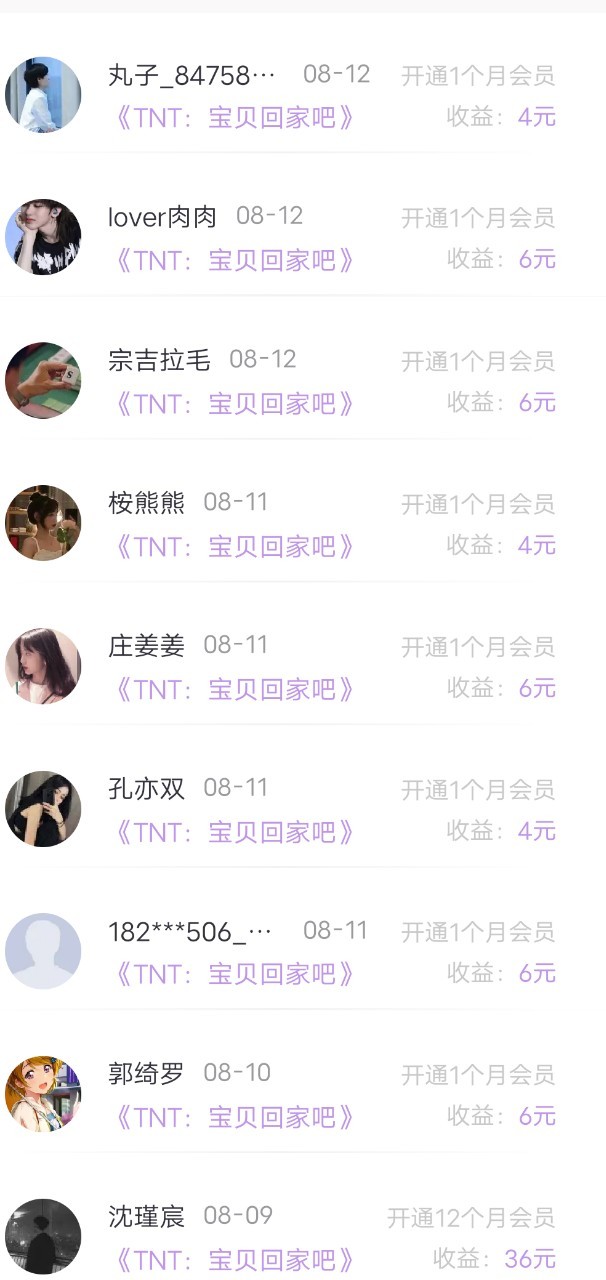View lover肉肉's profile avatar
Image resolution: width=606 pixels, height=1280 pixels.
[43, 237]
